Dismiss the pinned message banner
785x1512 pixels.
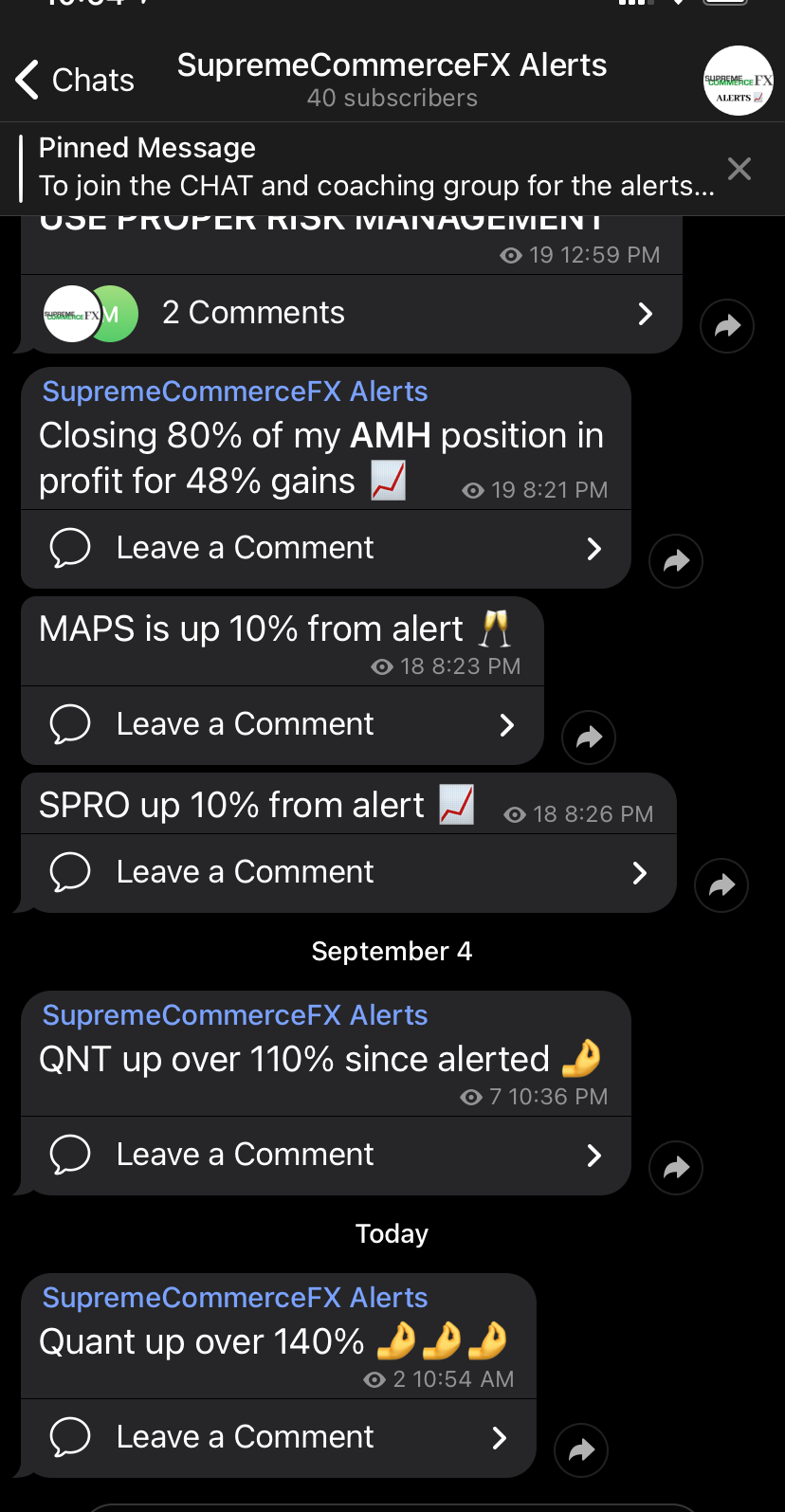coord(739,169)
